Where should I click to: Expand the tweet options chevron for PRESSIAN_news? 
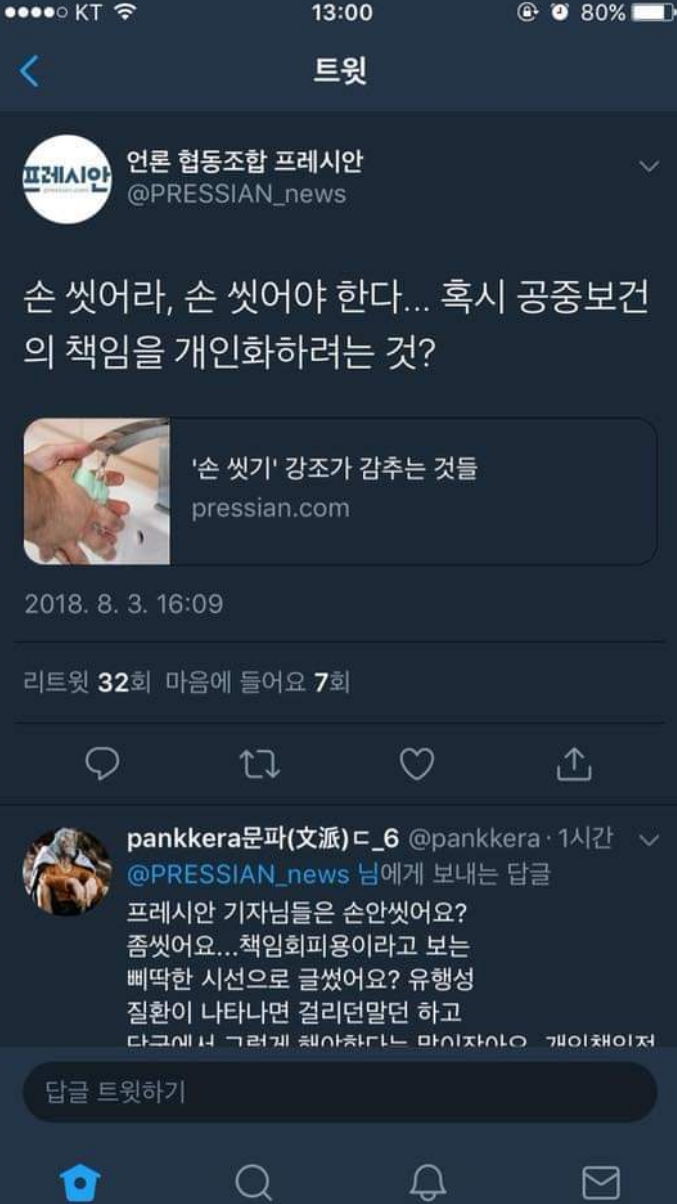pos(649,166)
